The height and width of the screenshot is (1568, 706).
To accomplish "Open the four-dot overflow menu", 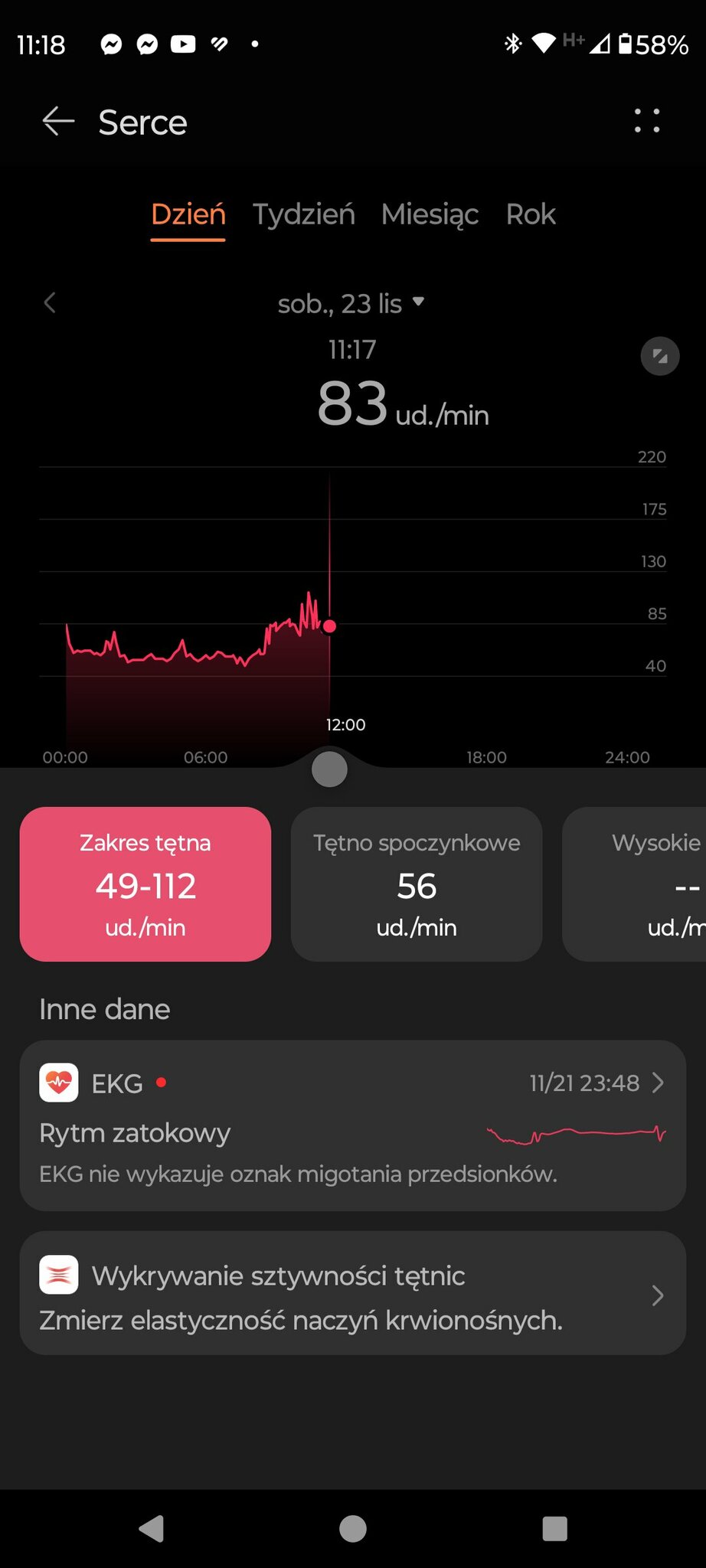I will [x=647, y=121].
